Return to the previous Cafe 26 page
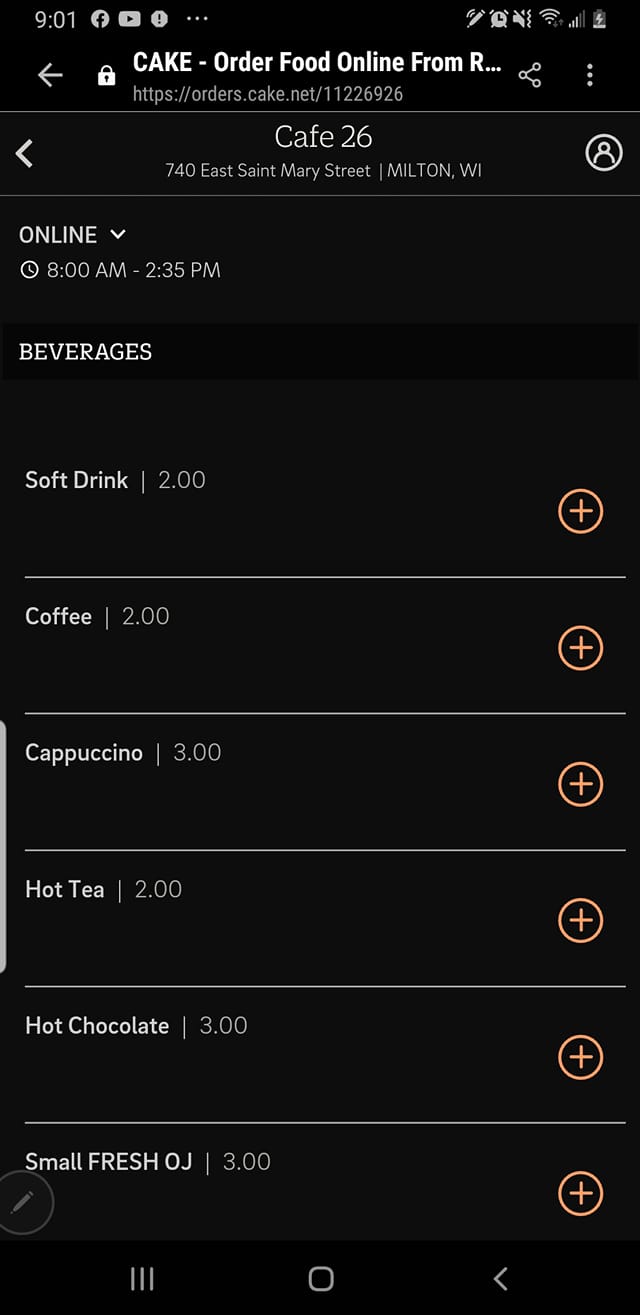640x1315 pixels. point(25,153)
